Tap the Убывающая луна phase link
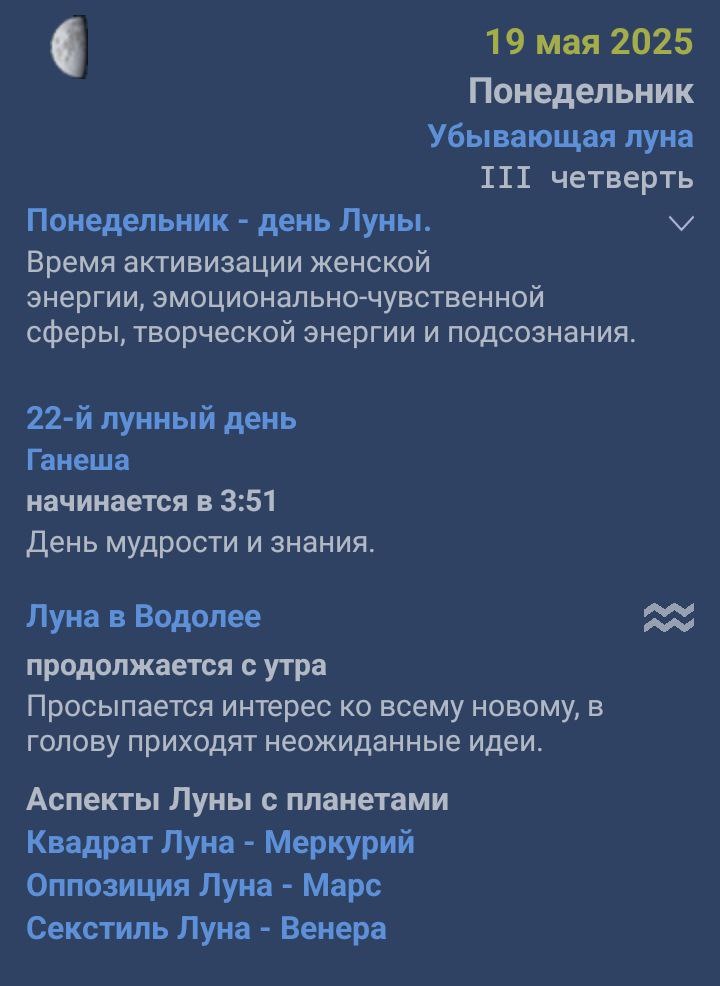Viewport: 720px width, 986px height. coord(561,136)
